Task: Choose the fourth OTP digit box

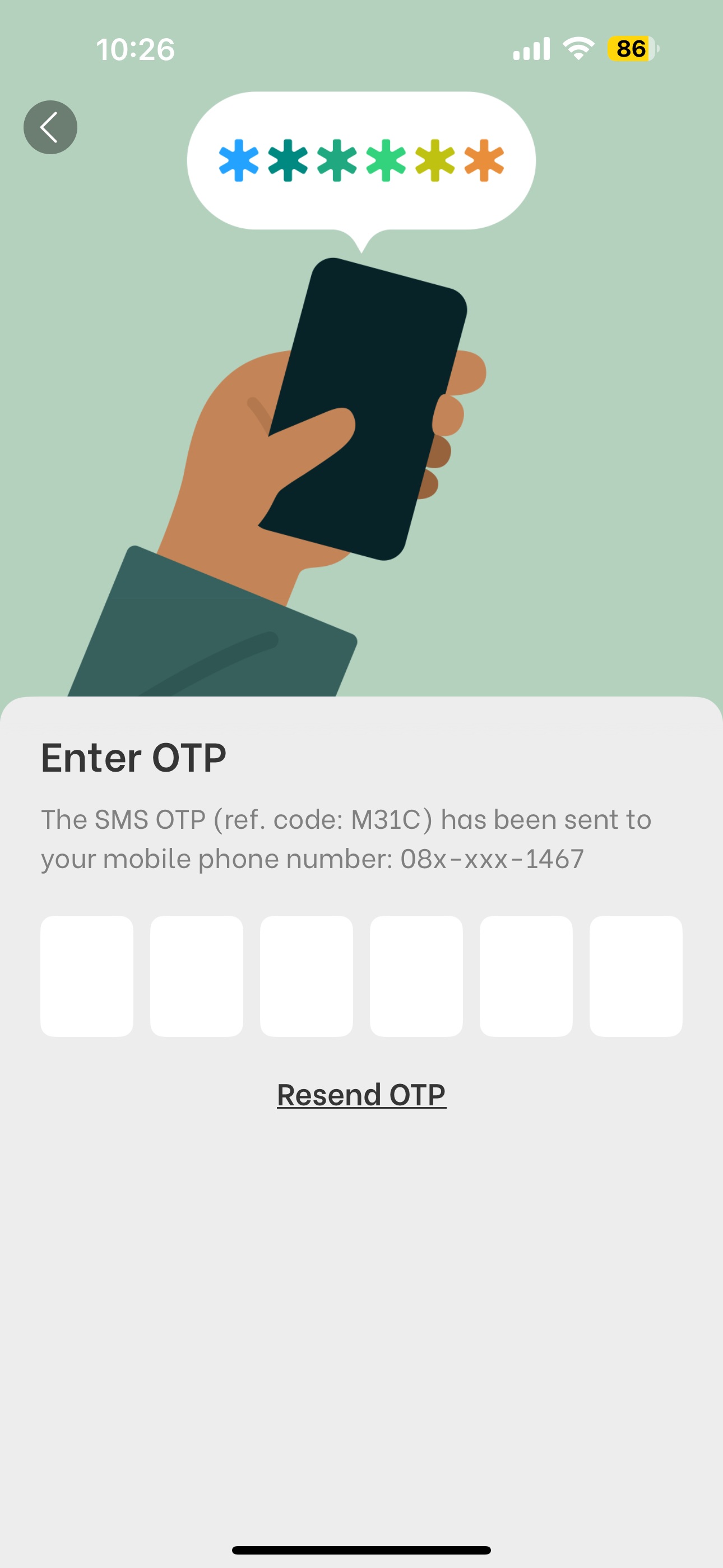Action: point(416,976)
